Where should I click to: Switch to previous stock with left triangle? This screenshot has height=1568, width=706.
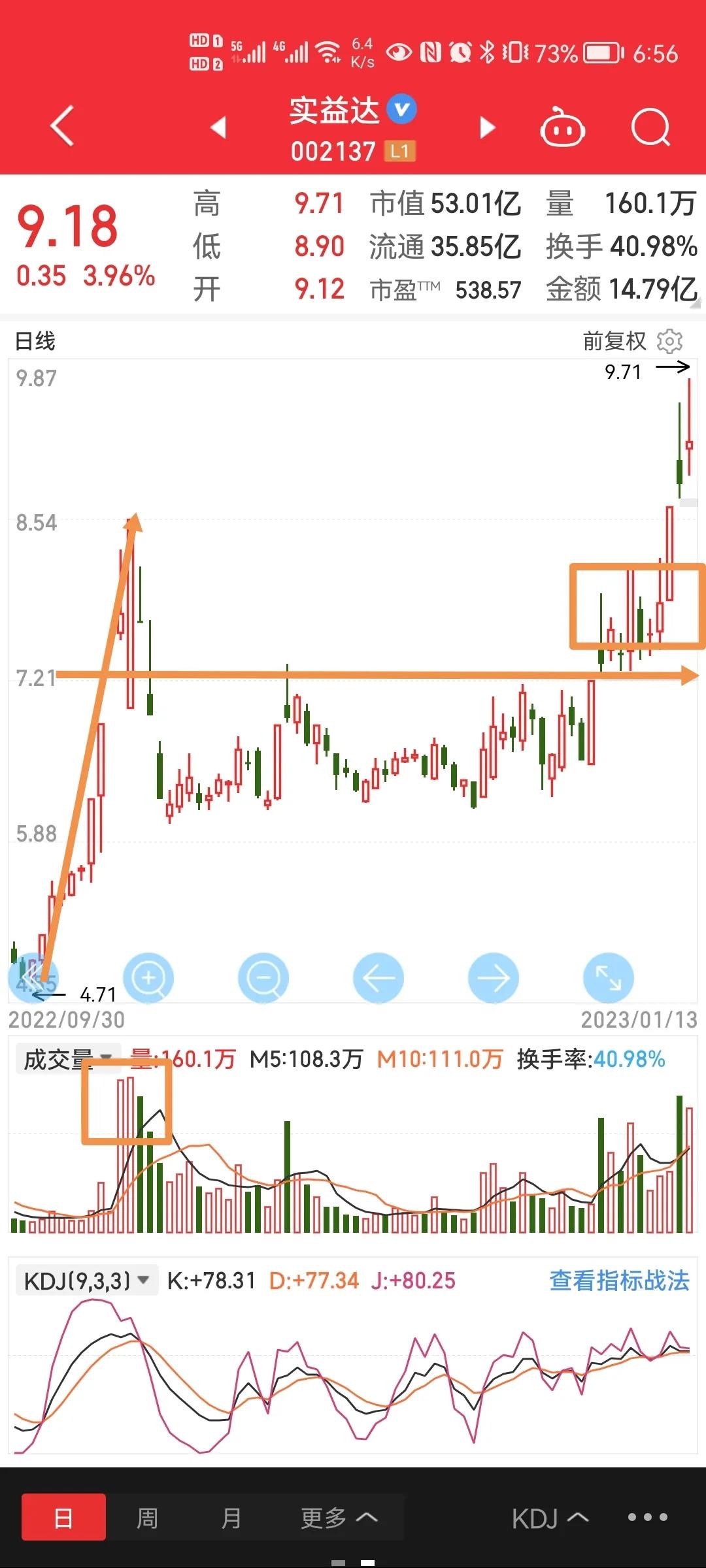(x=219, y=128)
